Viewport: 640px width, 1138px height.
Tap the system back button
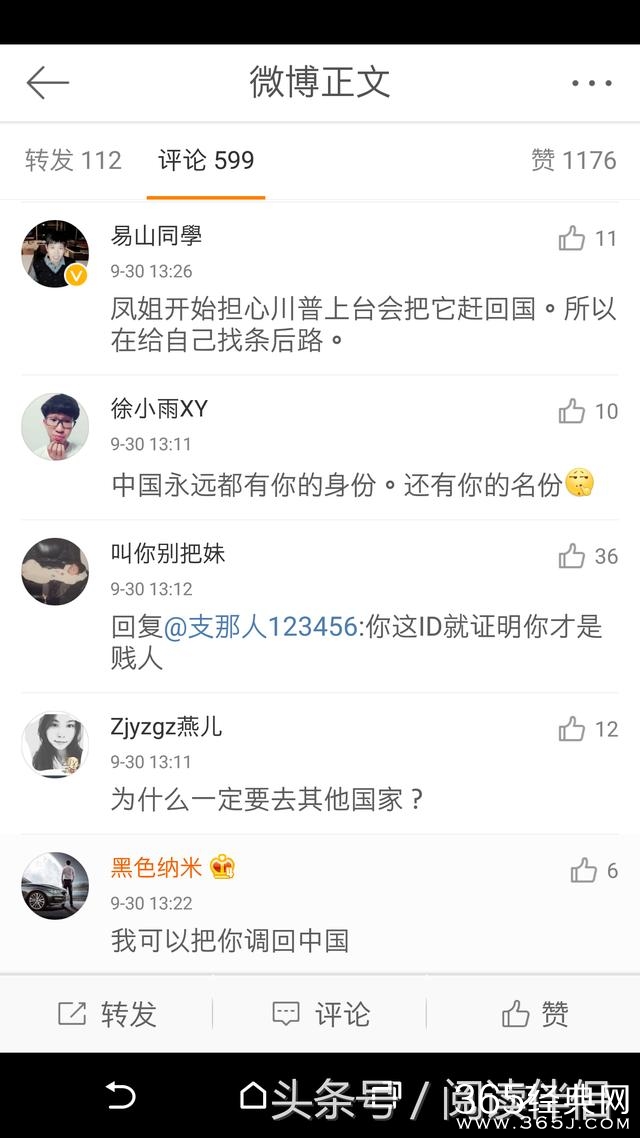click(x=120, y=1097)
